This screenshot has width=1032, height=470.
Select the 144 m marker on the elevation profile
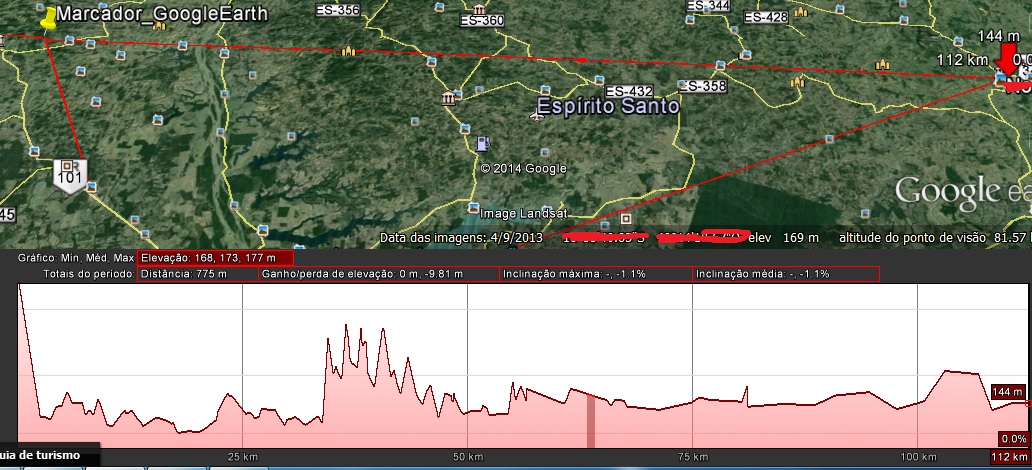[x=1007, y=392]
